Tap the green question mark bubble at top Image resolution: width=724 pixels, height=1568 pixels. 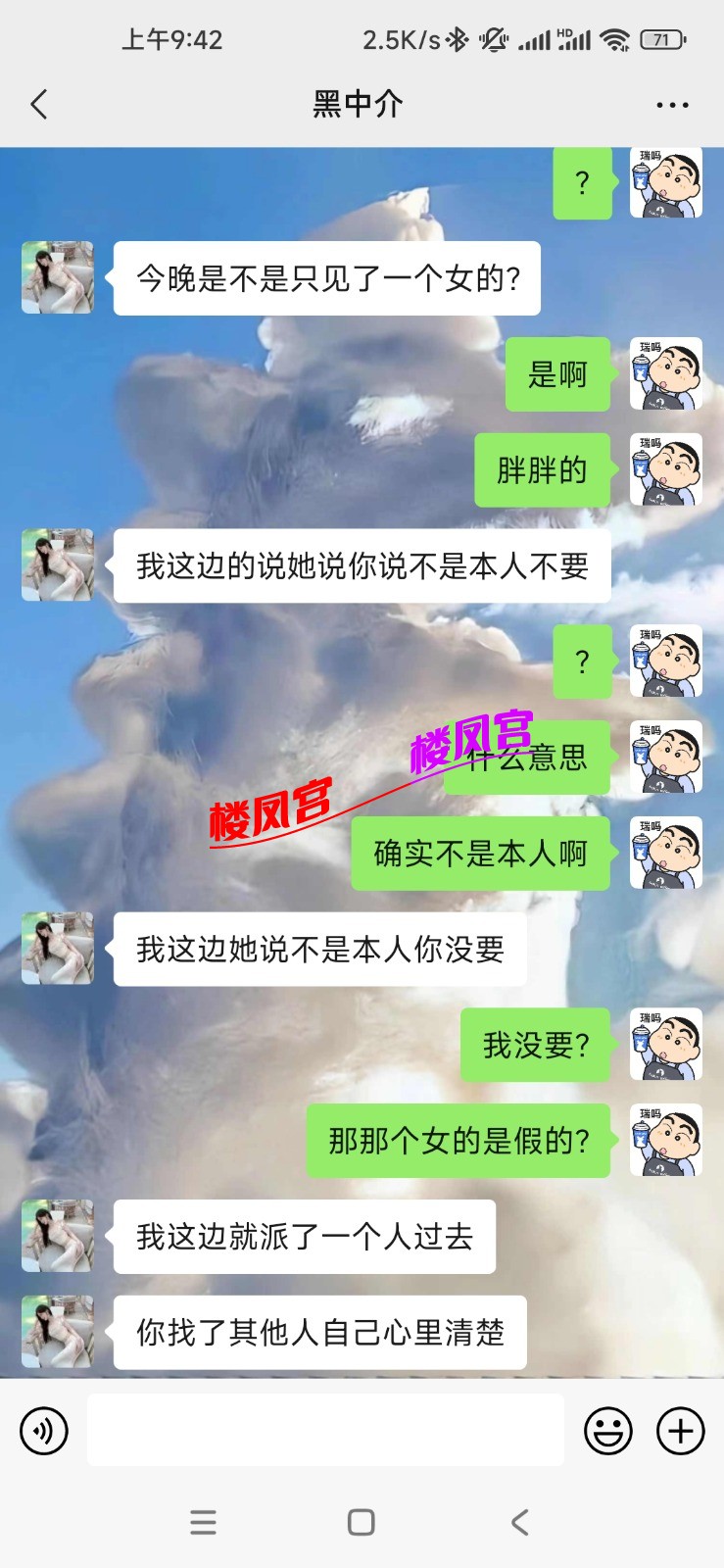[x=582, y=180]
